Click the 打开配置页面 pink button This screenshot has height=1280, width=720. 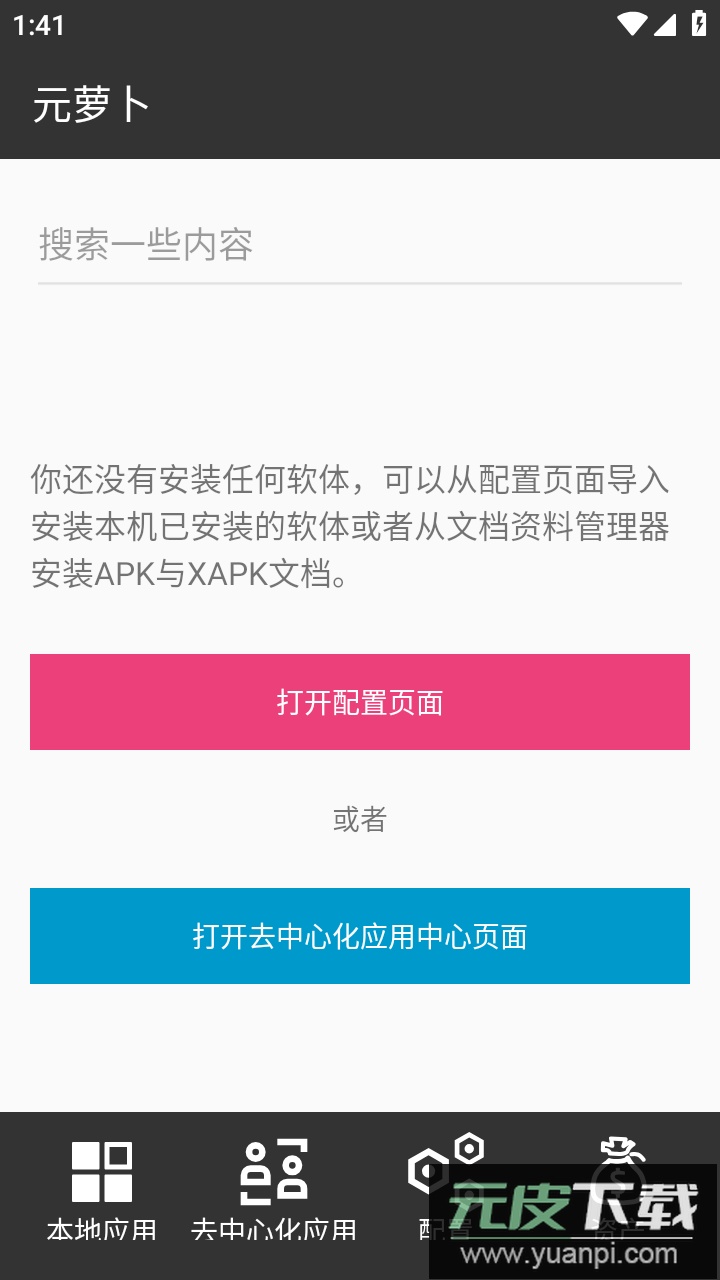[x=360, y=701]
